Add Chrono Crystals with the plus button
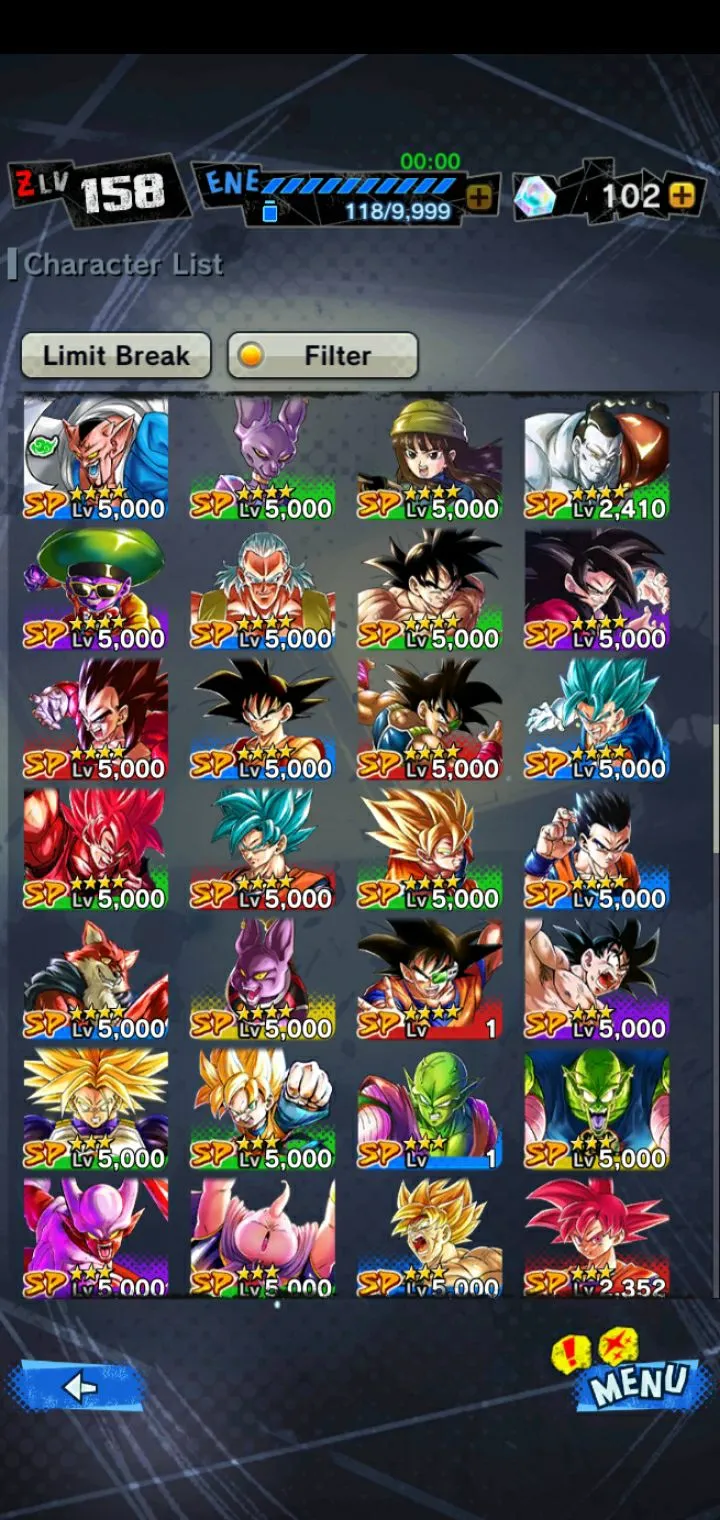This screenshot has height=1520, width=720. tap(682, 195)
